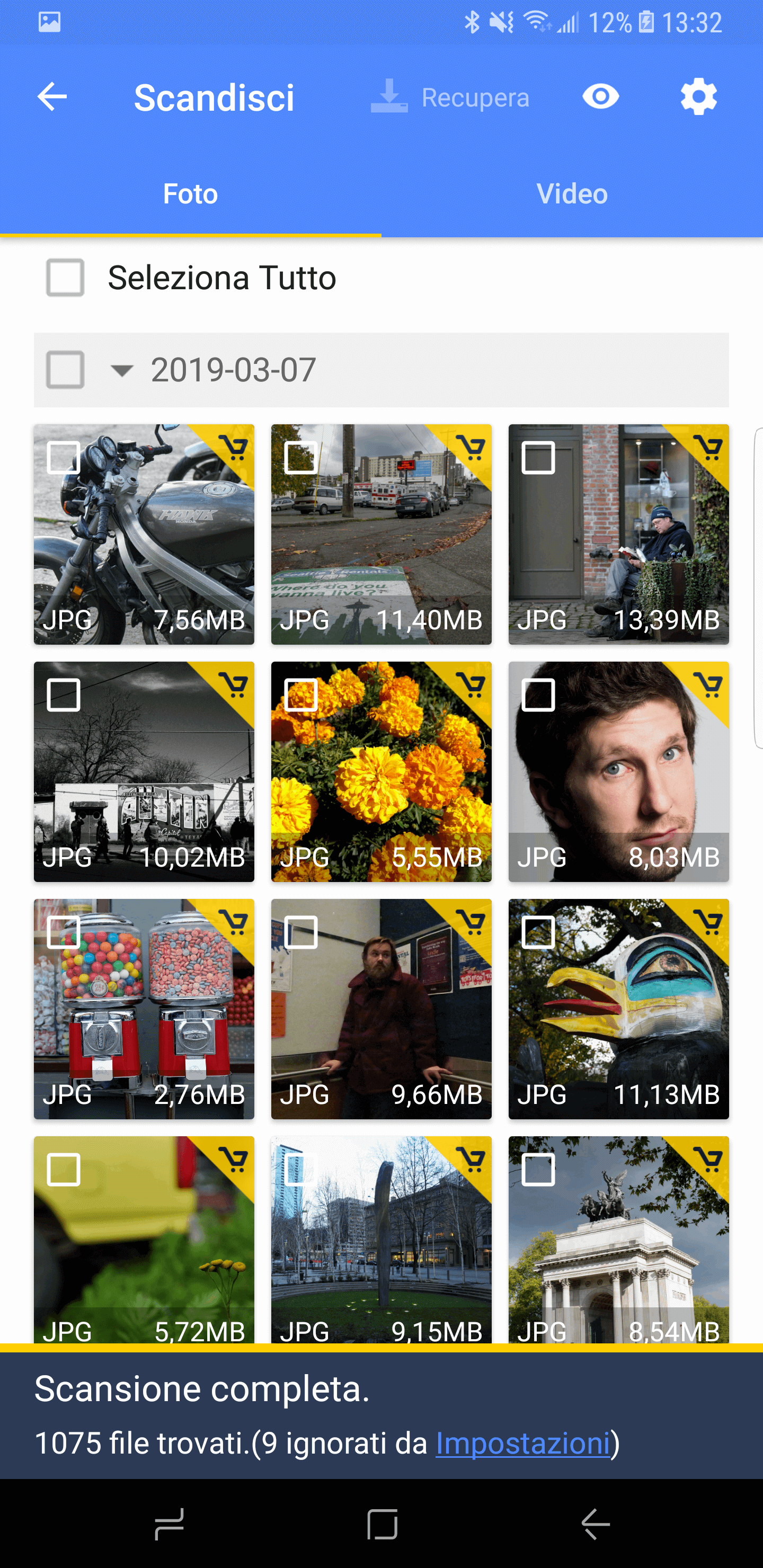Check the box on the 2,76MB photo

(64, 932)
